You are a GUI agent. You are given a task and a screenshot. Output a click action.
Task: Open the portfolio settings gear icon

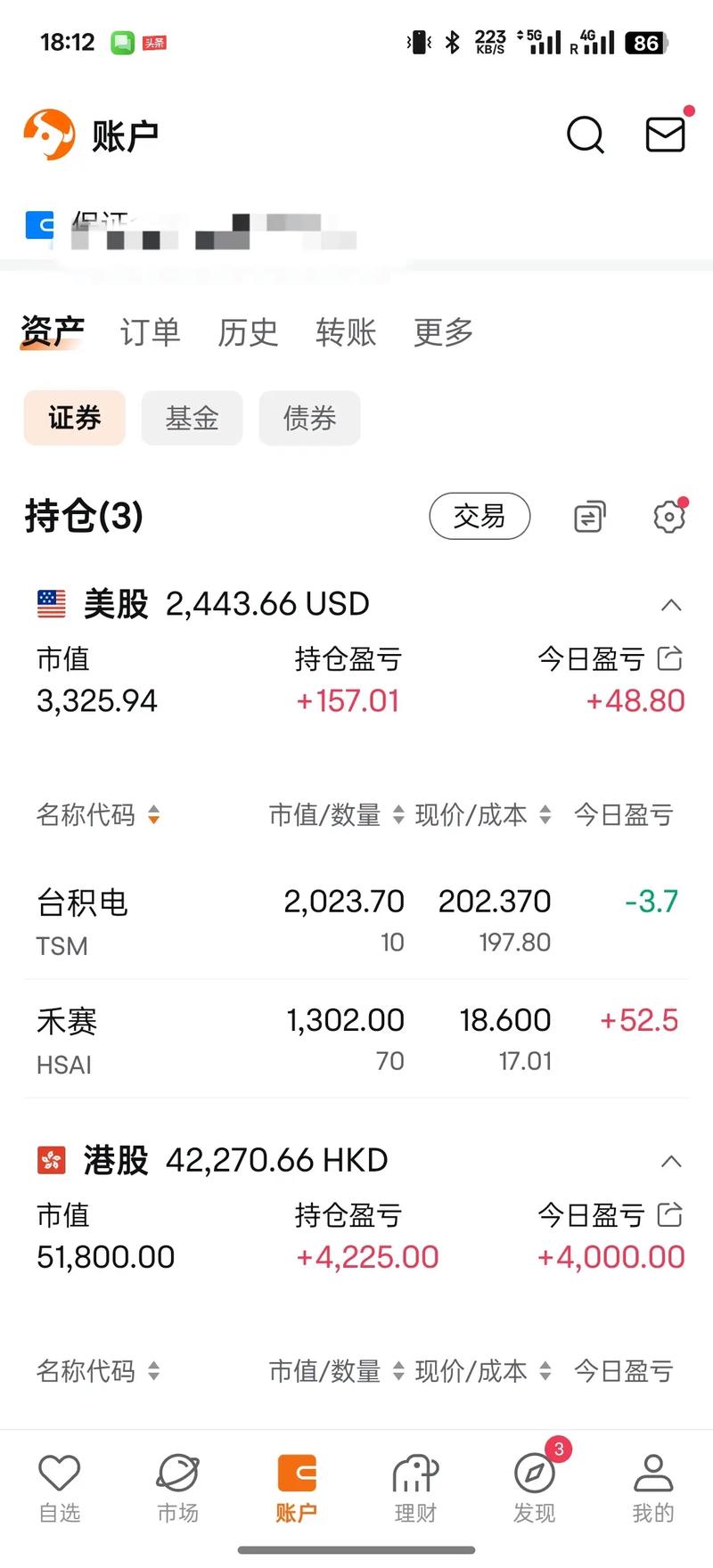pos(668,516)
